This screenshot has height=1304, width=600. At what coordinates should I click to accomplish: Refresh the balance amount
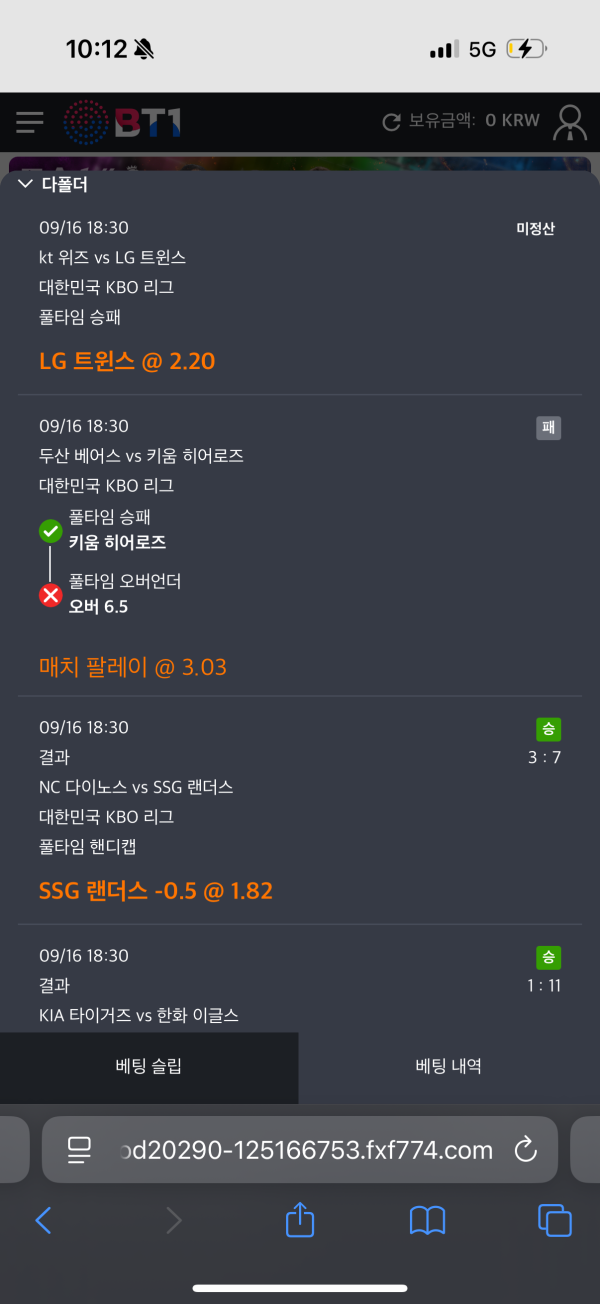coord(392,122)
